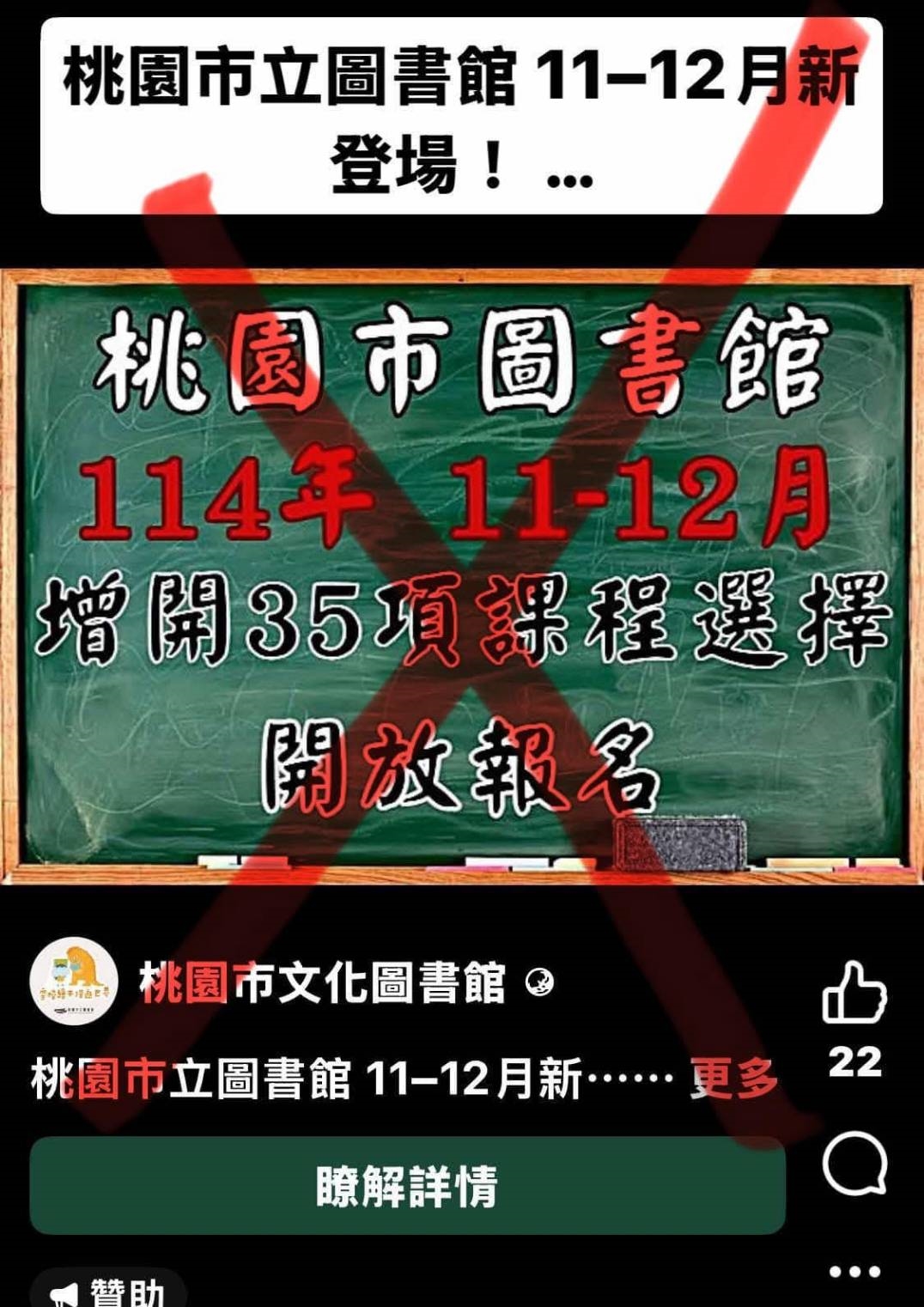Expand caption with 更多

coord(733,1079)
